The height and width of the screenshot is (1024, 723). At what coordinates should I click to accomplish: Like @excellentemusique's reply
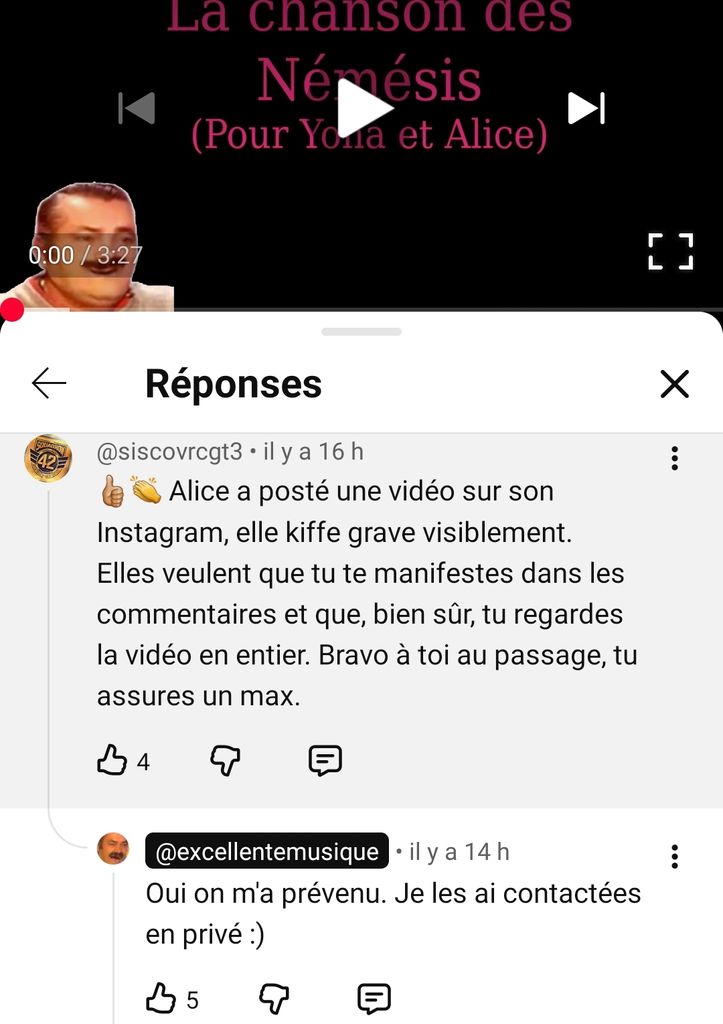tap(161, 998)
